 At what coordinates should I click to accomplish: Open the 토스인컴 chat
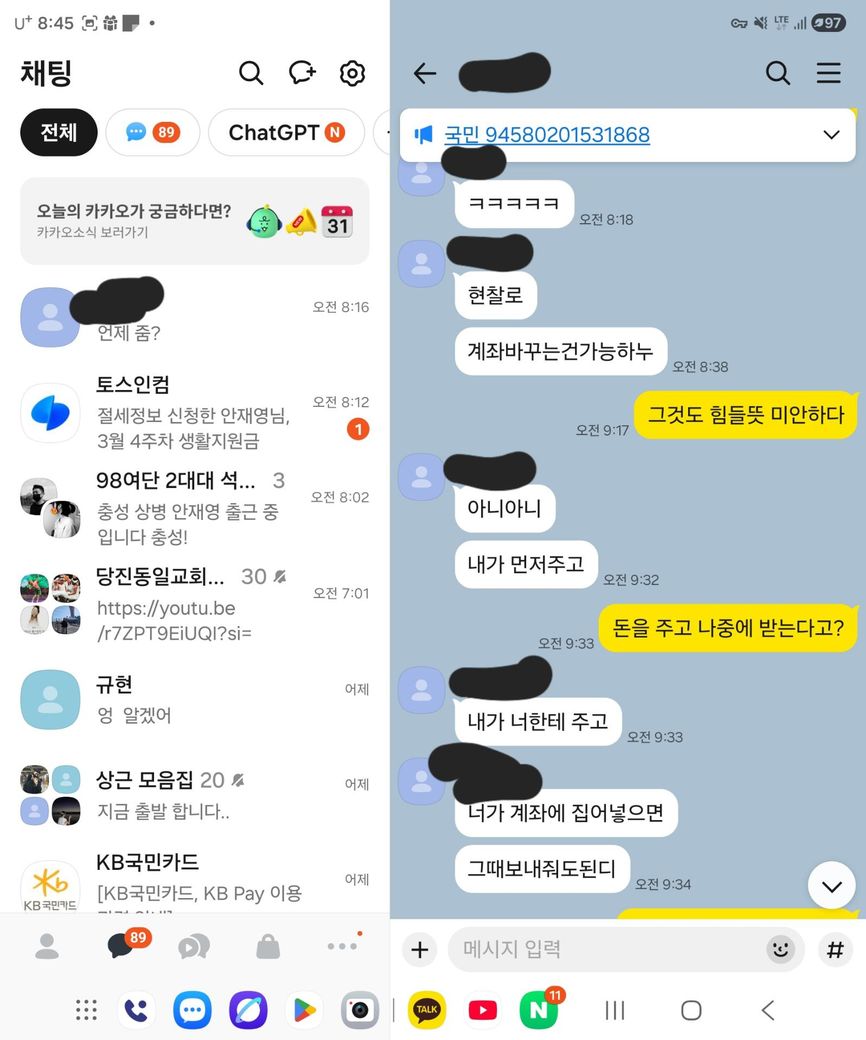click(x=195, y=413)
